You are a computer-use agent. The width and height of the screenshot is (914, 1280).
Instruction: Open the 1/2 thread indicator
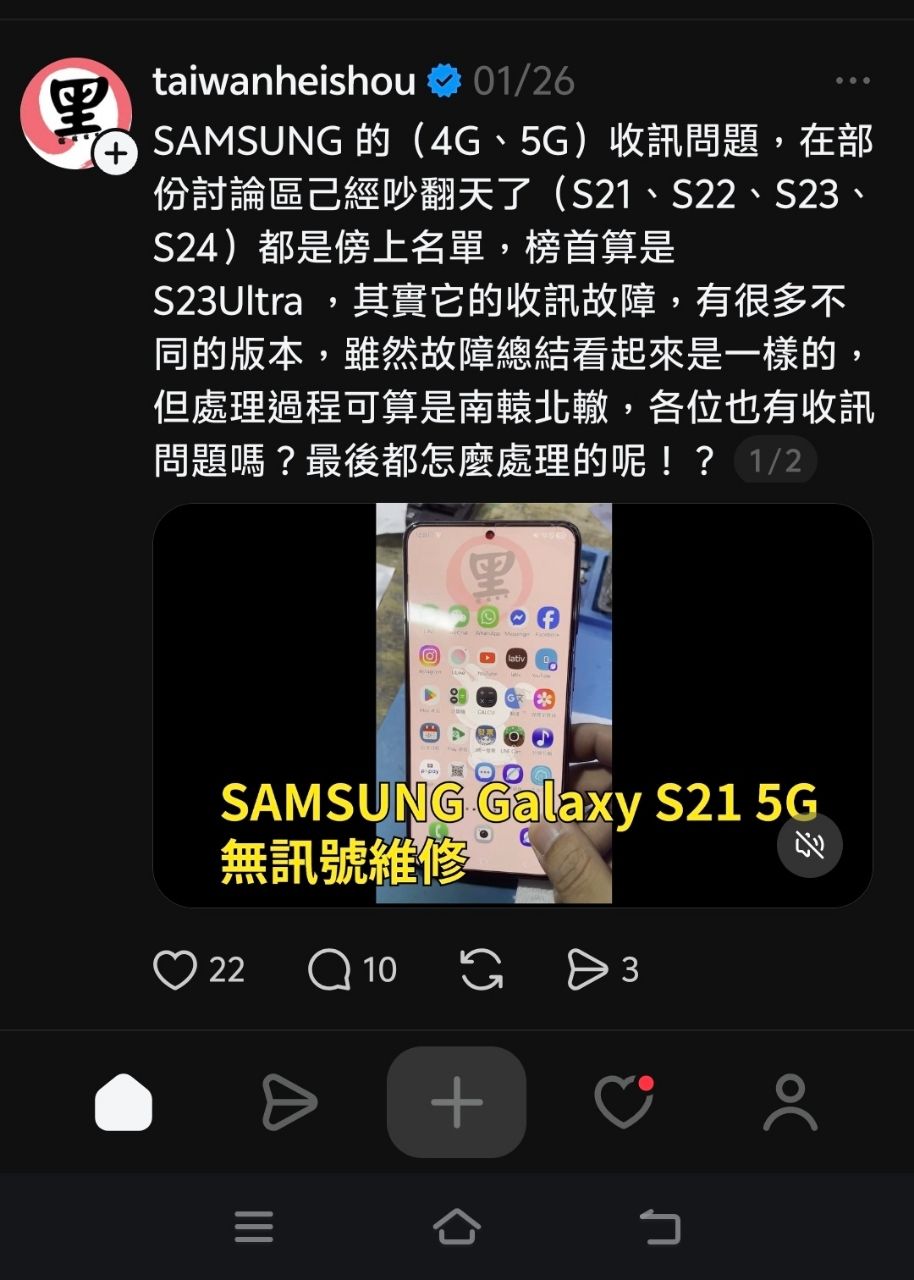point(775,461)
